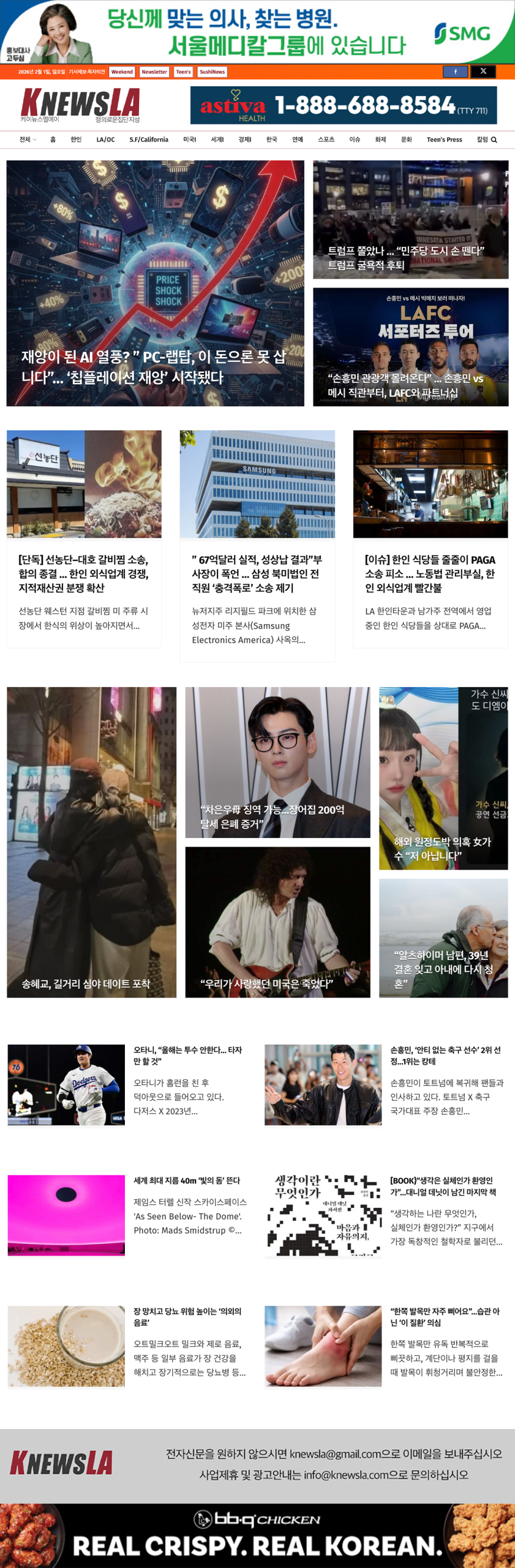Open the 선농단-대호 갈비찜 소송 article
Image resolution: width=515 pixels, height=1568 pixels.
(x=83, y=573)
